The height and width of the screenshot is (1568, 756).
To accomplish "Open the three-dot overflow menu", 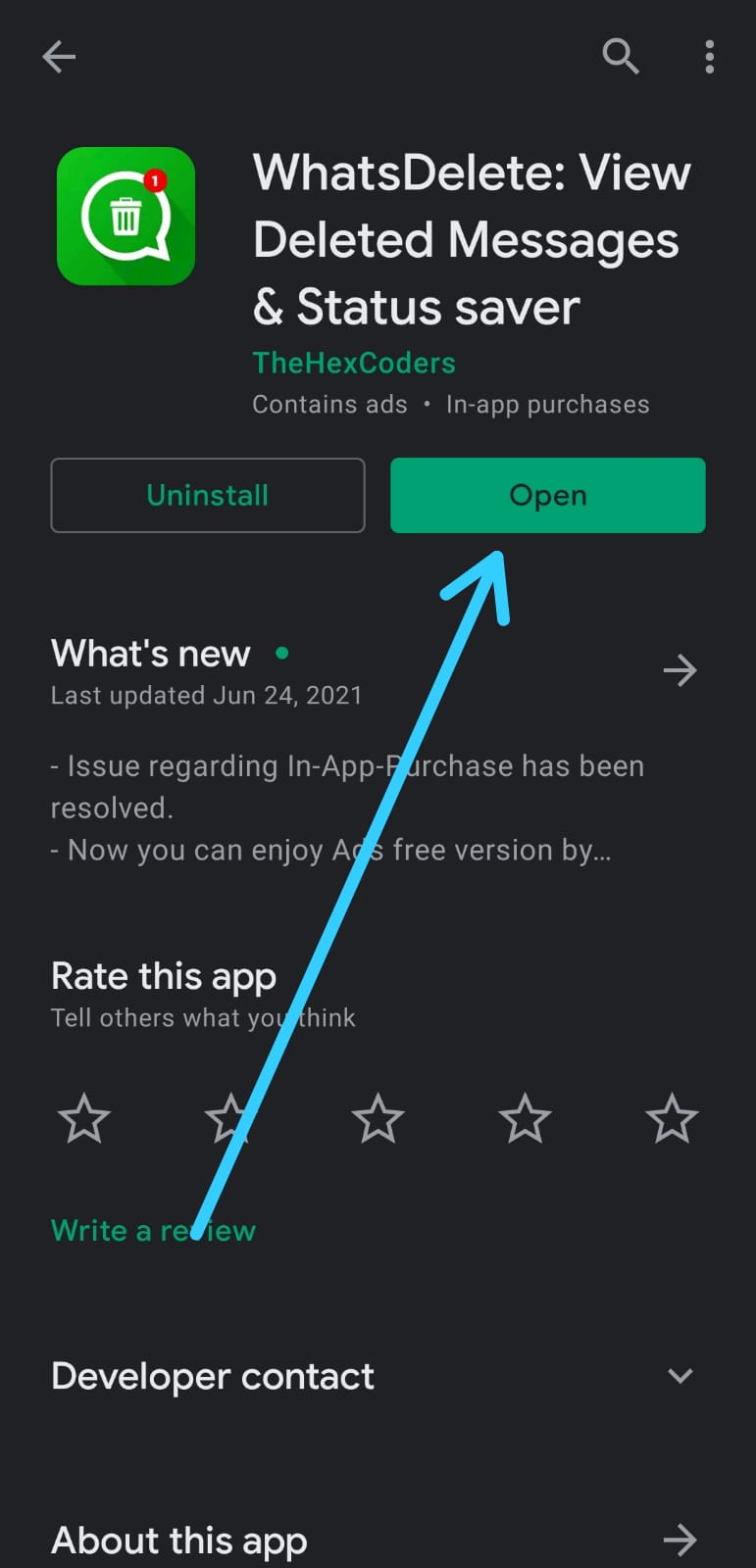I will click(x=710, y=57).
